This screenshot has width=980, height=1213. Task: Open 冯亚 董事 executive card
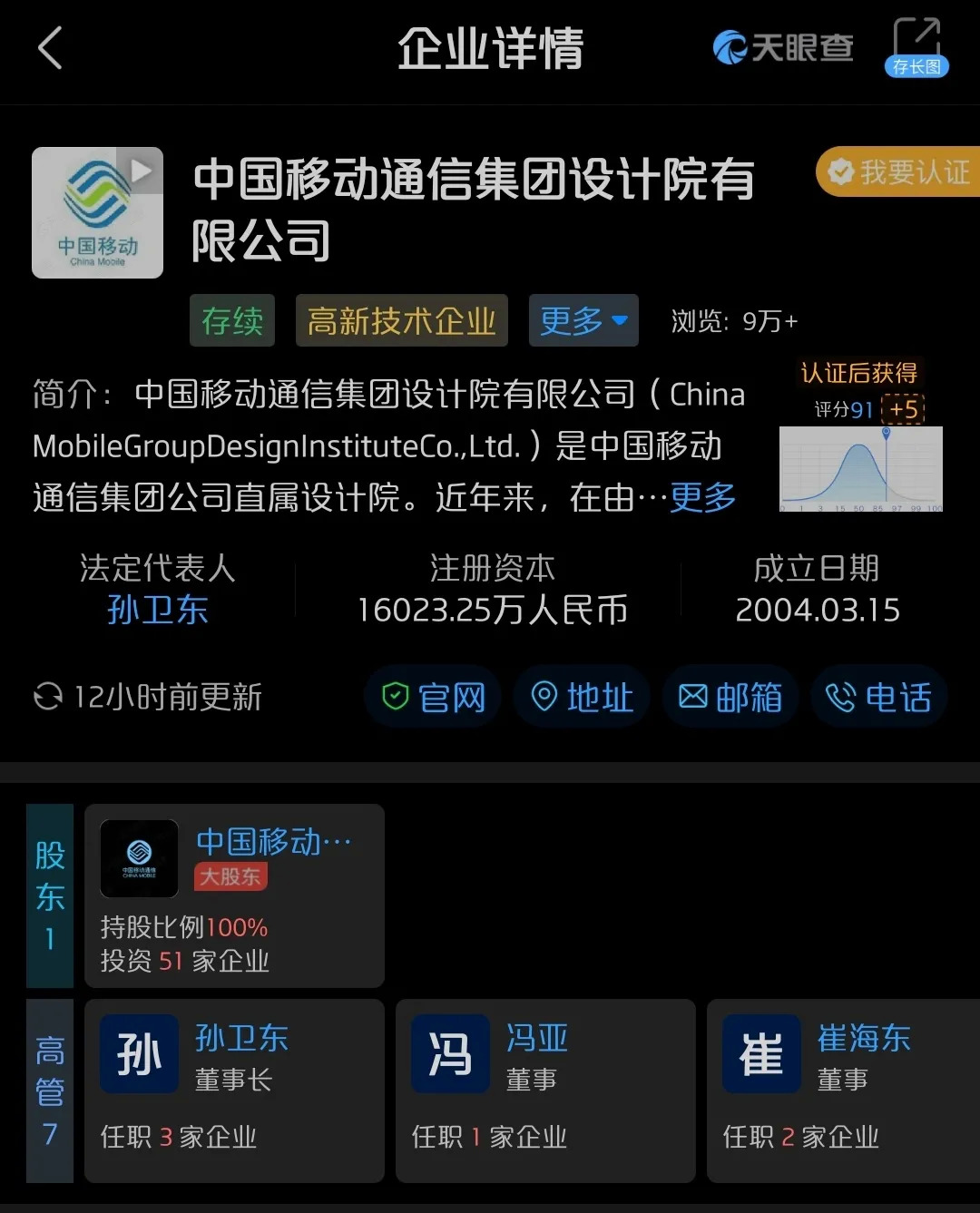coord(545,1091)
